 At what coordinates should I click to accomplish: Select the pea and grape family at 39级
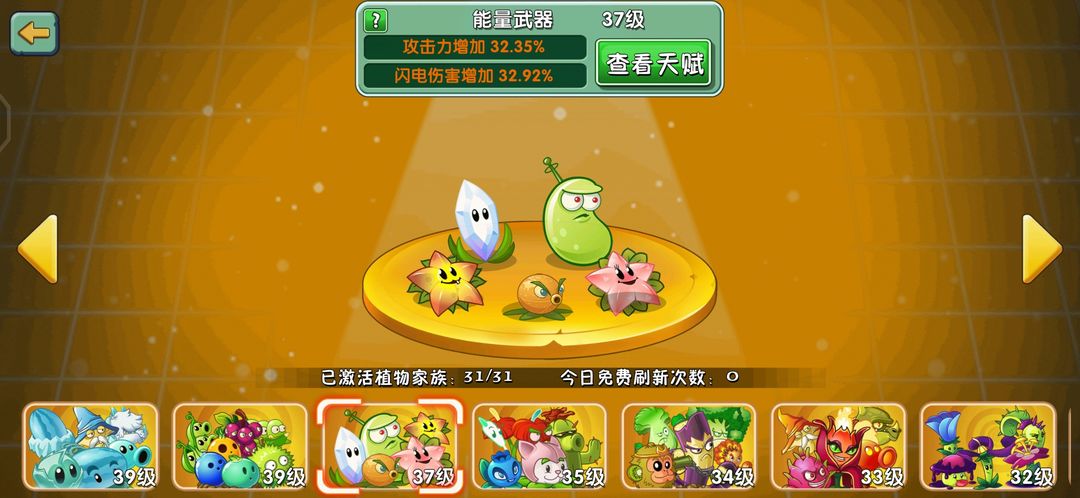(240, 446)
